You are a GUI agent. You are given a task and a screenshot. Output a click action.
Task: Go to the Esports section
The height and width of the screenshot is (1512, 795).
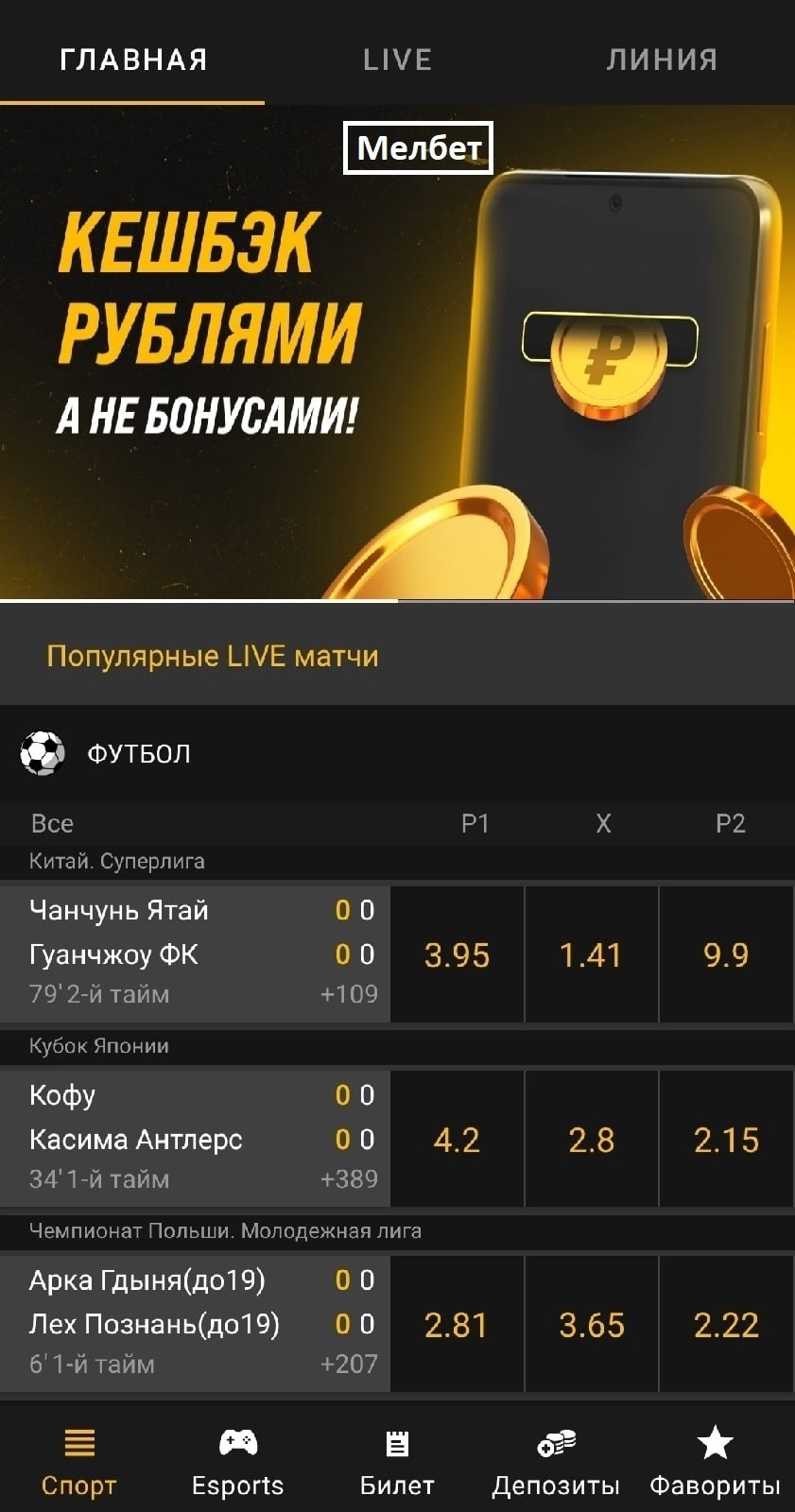click(x=237, y=1461)
